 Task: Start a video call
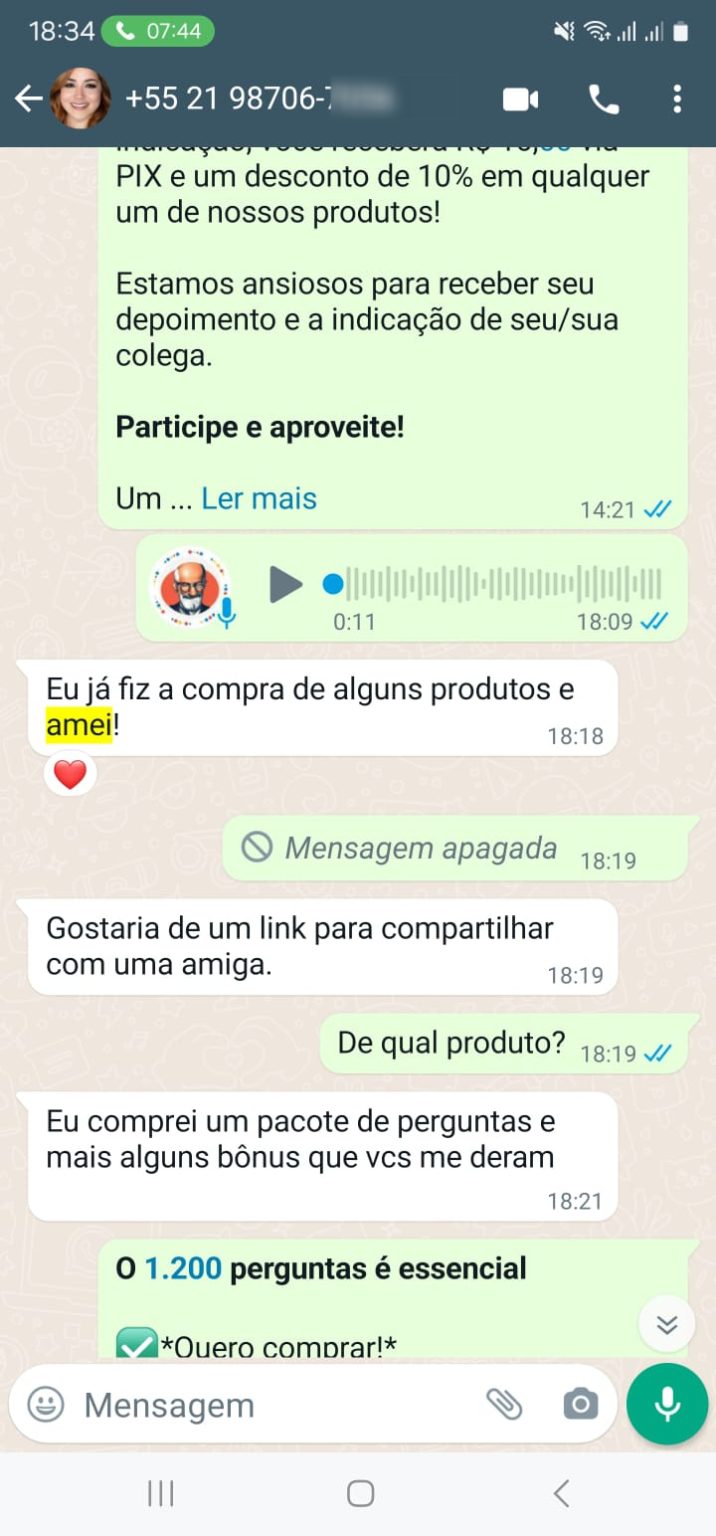520,99
